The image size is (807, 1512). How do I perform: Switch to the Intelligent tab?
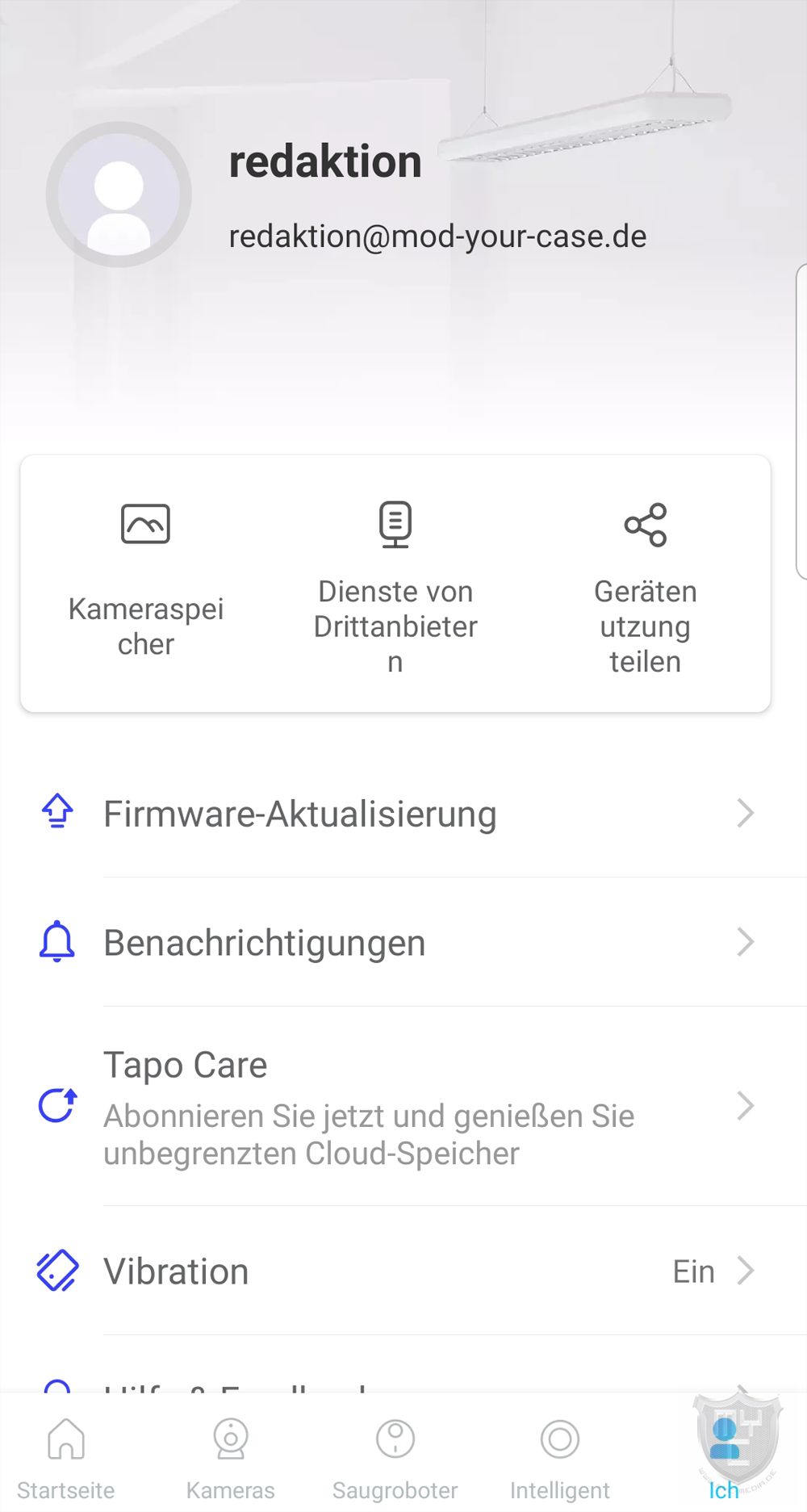[x=560, y=1455]
